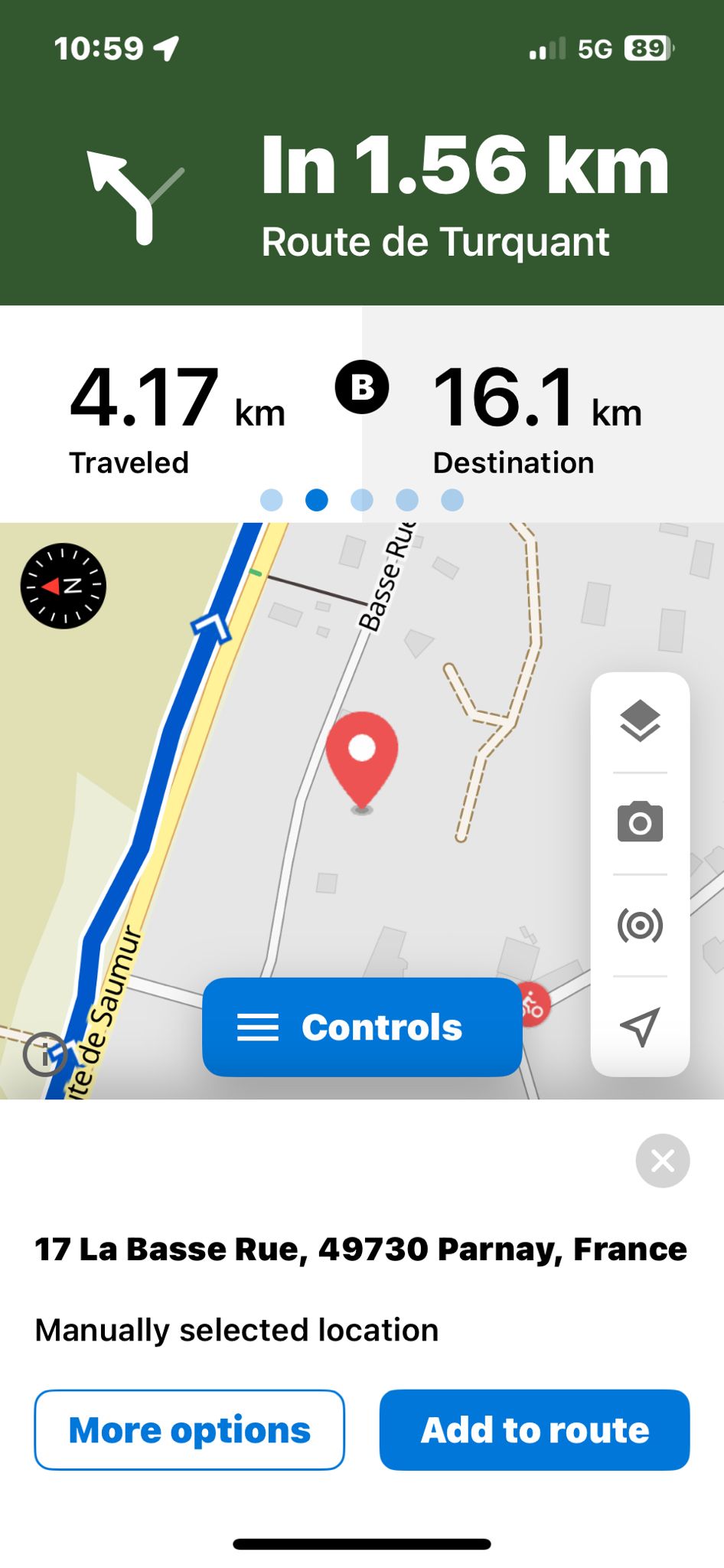Close the selected location panel
This screenshot has width=724, height=1568.
point(663,1161)
